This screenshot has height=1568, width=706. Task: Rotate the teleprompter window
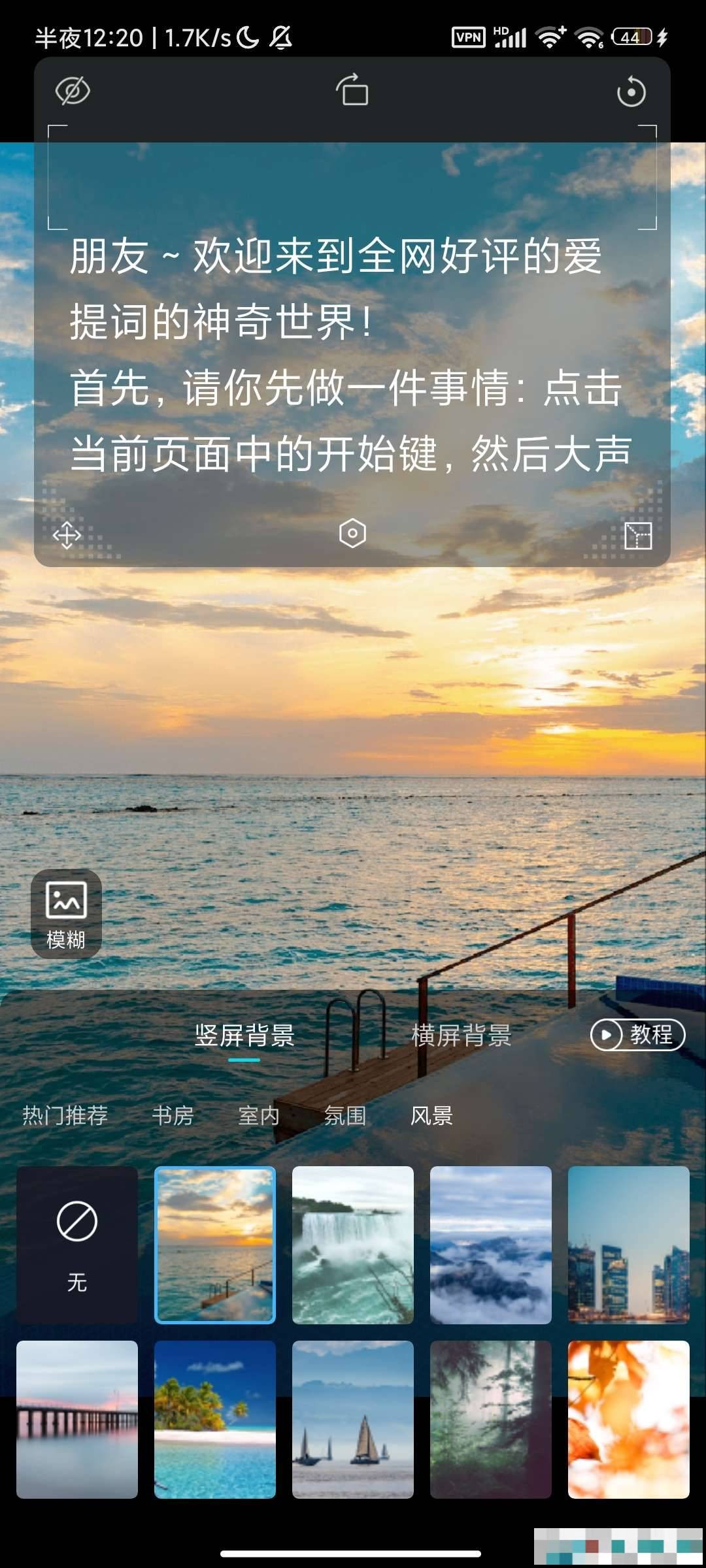point(352,90)
